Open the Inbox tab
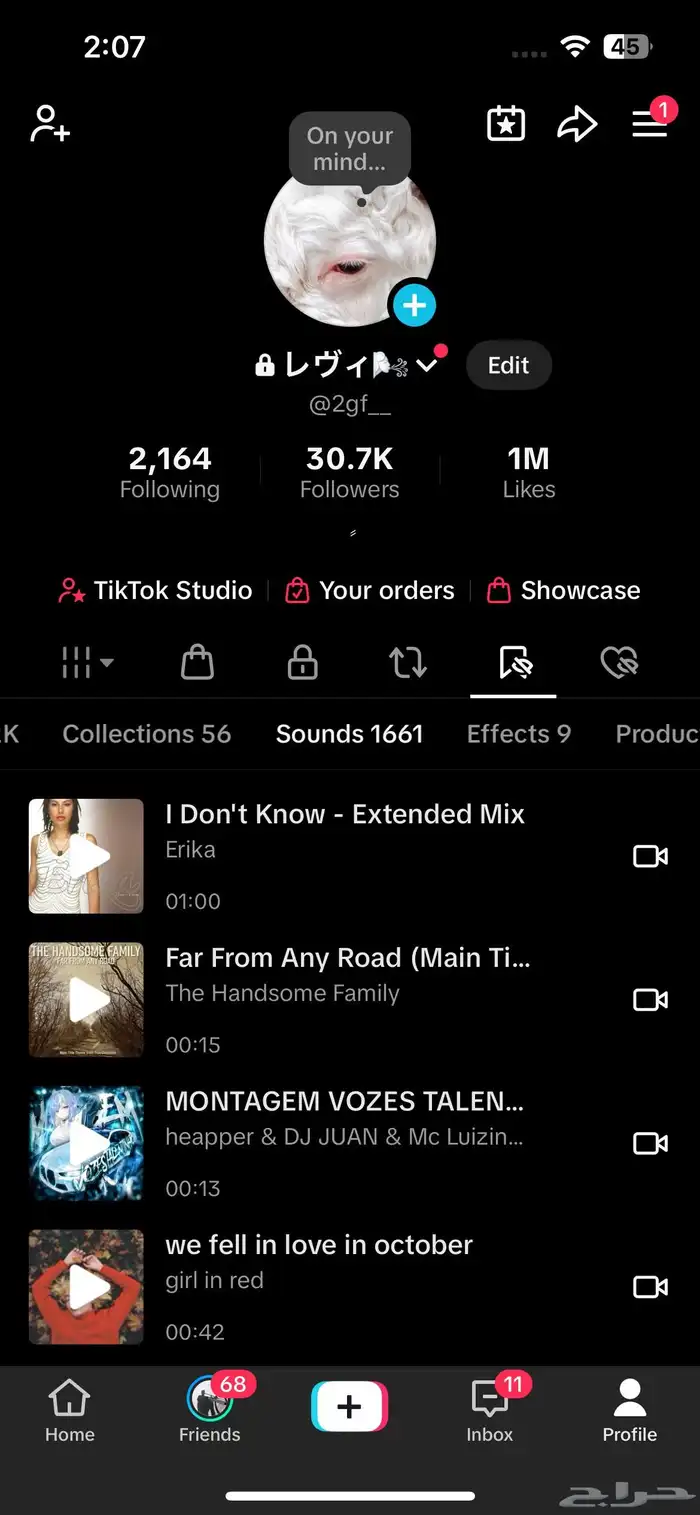 click(490, 1410)
